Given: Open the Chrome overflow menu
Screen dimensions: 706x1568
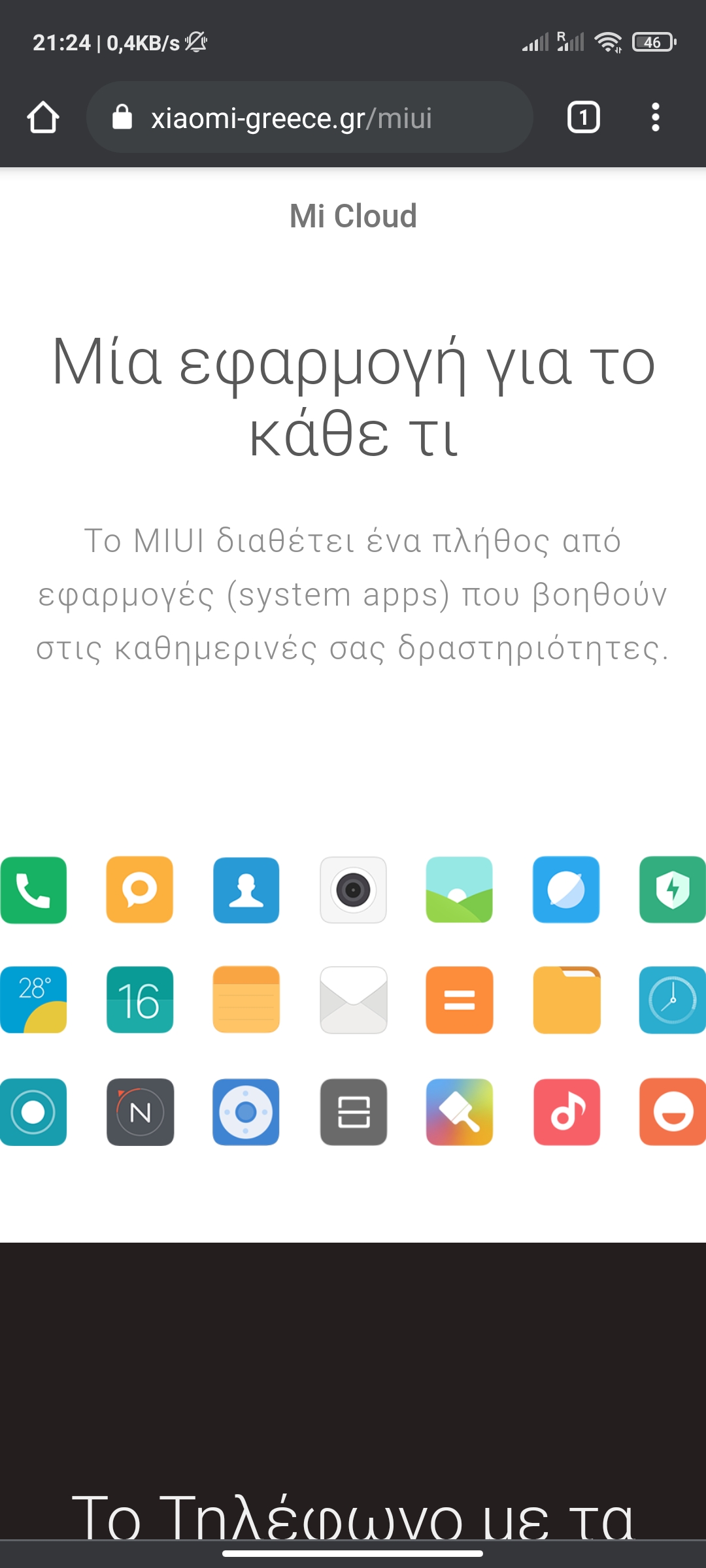Looking at the screenshot, I should [655, 118].
